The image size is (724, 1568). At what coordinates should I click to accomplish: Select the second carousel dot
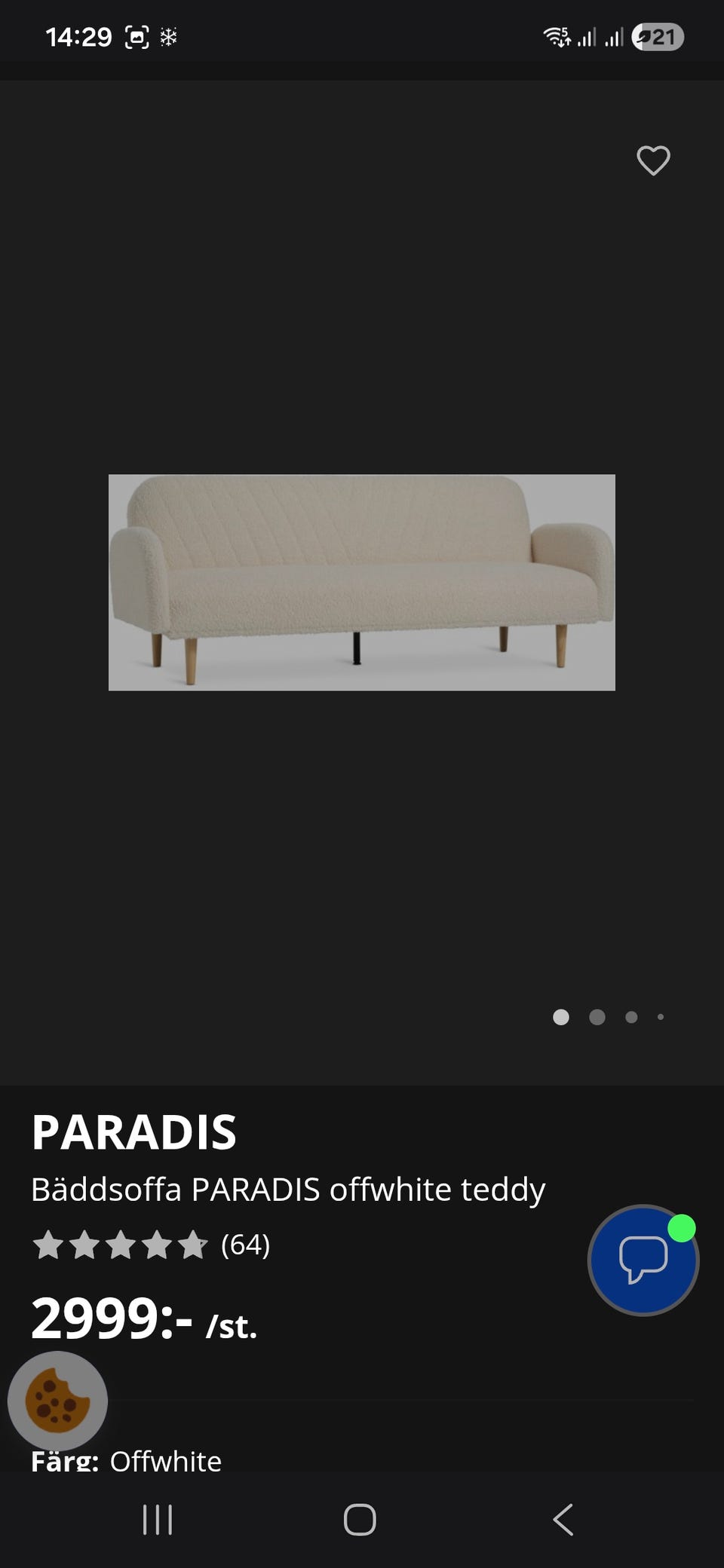click(597, 1017)
